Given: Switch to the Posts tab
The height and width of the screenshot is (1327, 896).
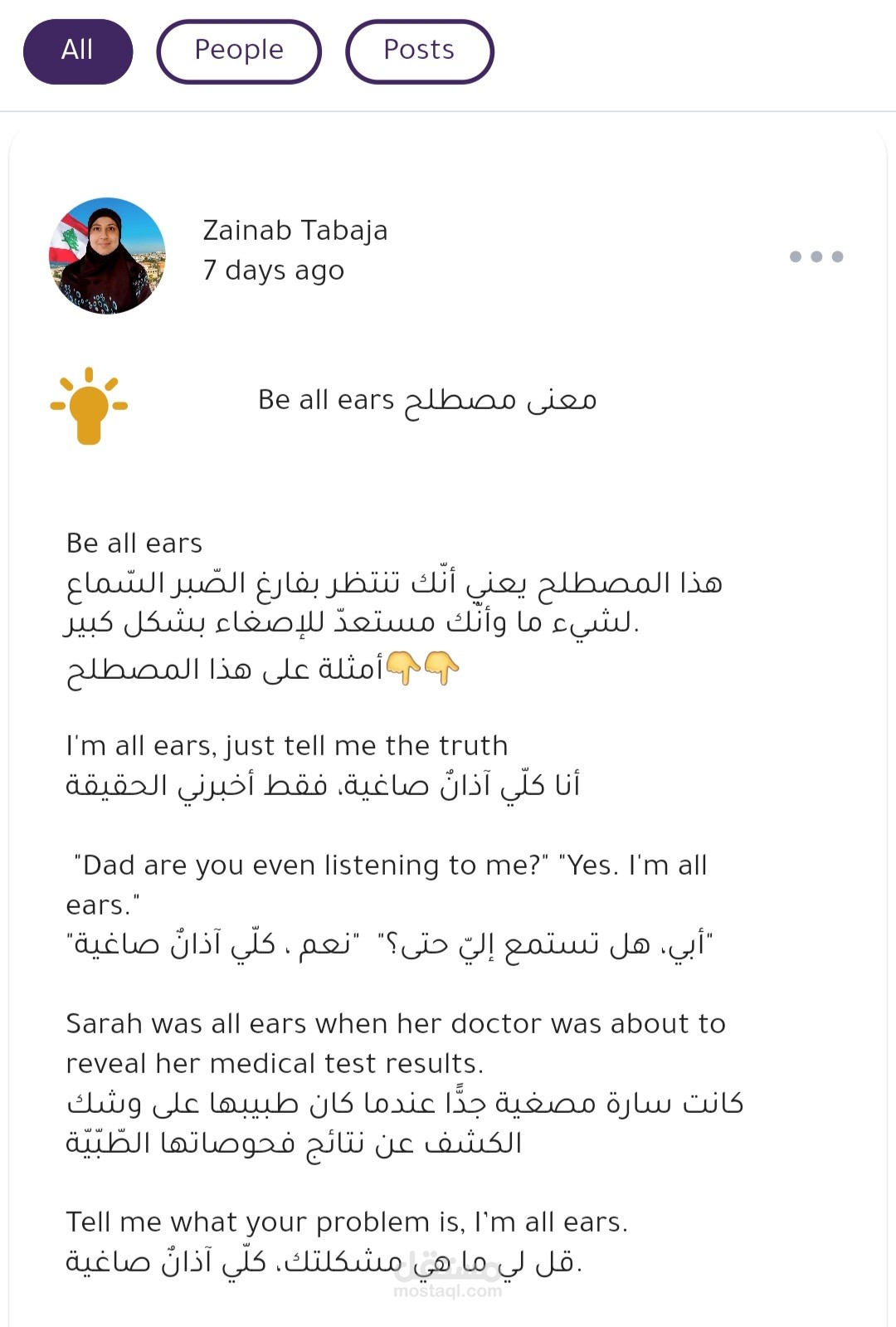Looking at the screenshot, I should tap(419, 51).
